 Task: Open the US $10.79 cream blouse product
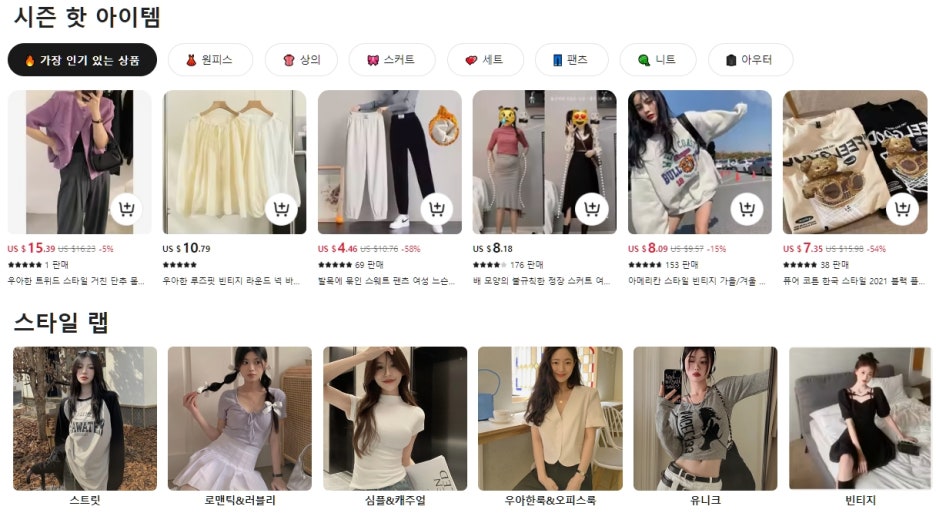[234, 160]
